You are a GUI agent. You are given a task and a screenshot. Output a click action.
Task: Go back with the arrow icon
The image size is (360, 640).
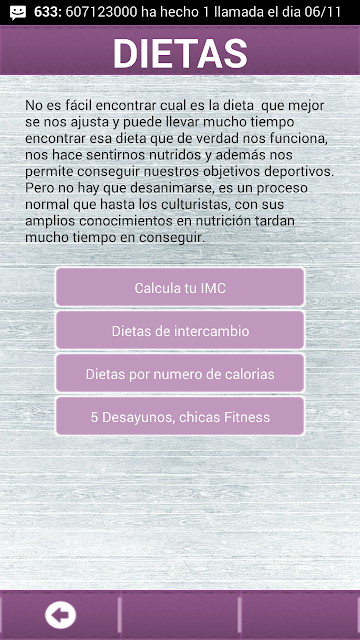[x=60, y=615]
